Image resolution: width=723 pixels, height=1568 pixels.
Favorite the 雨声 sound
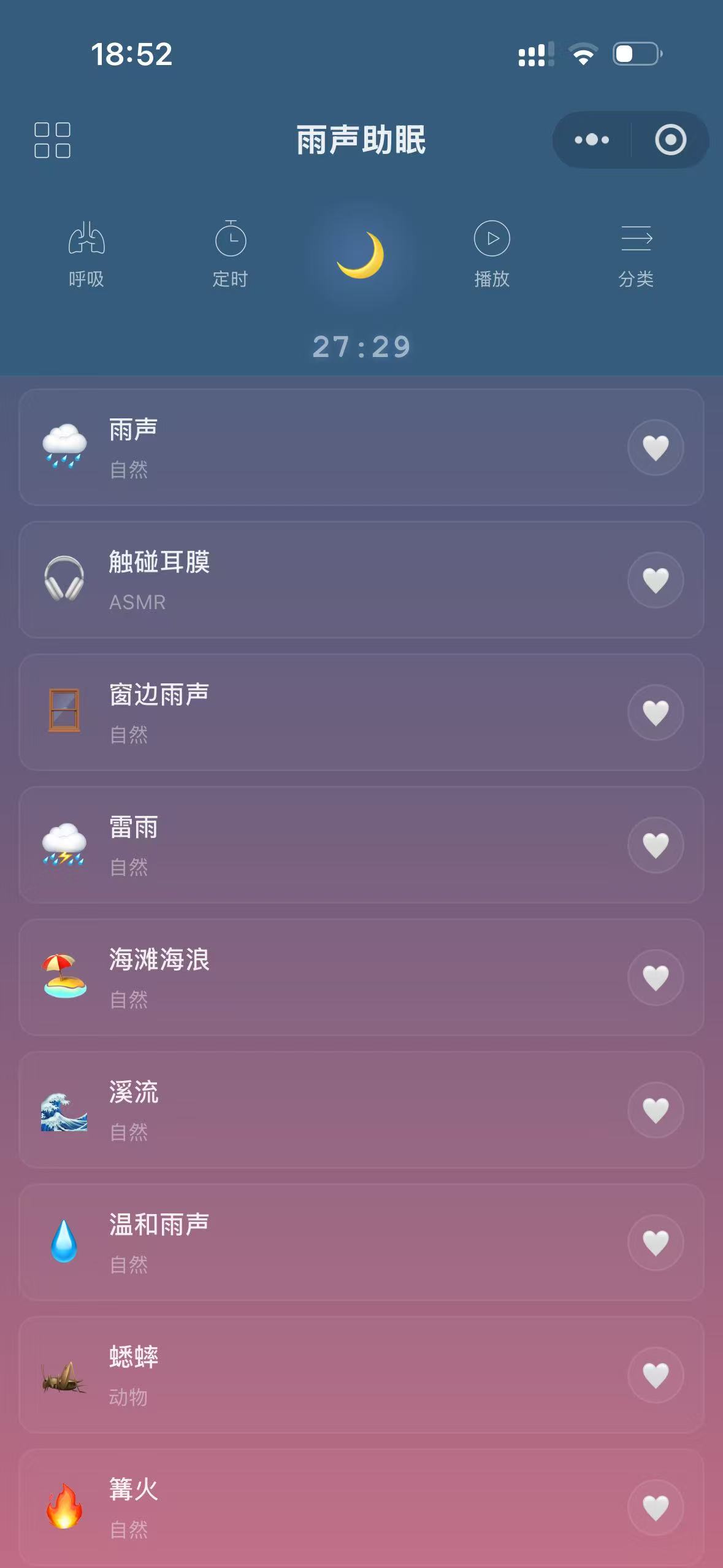tap(656, 447)
